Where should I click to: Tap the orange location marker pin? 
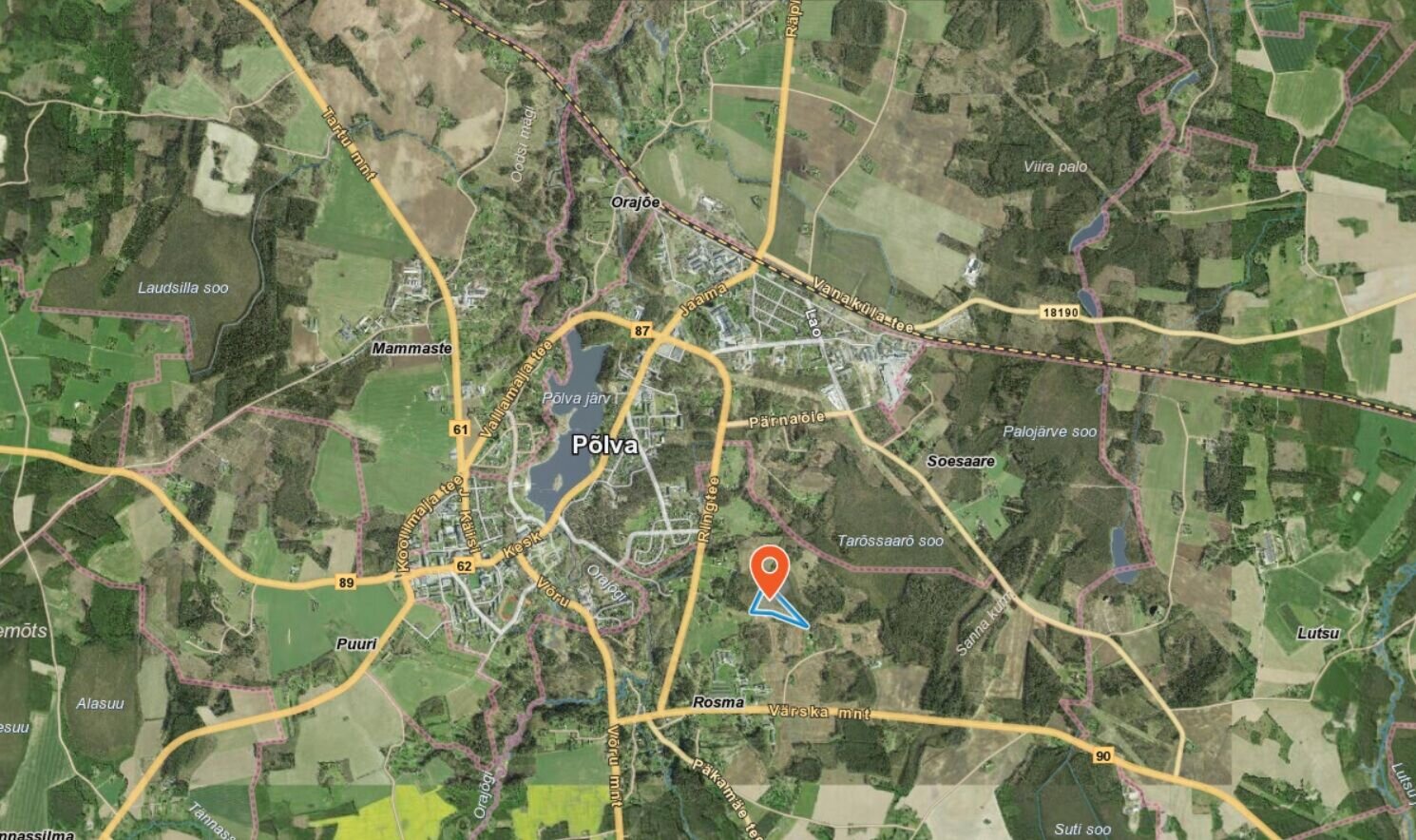click(770, 569)
